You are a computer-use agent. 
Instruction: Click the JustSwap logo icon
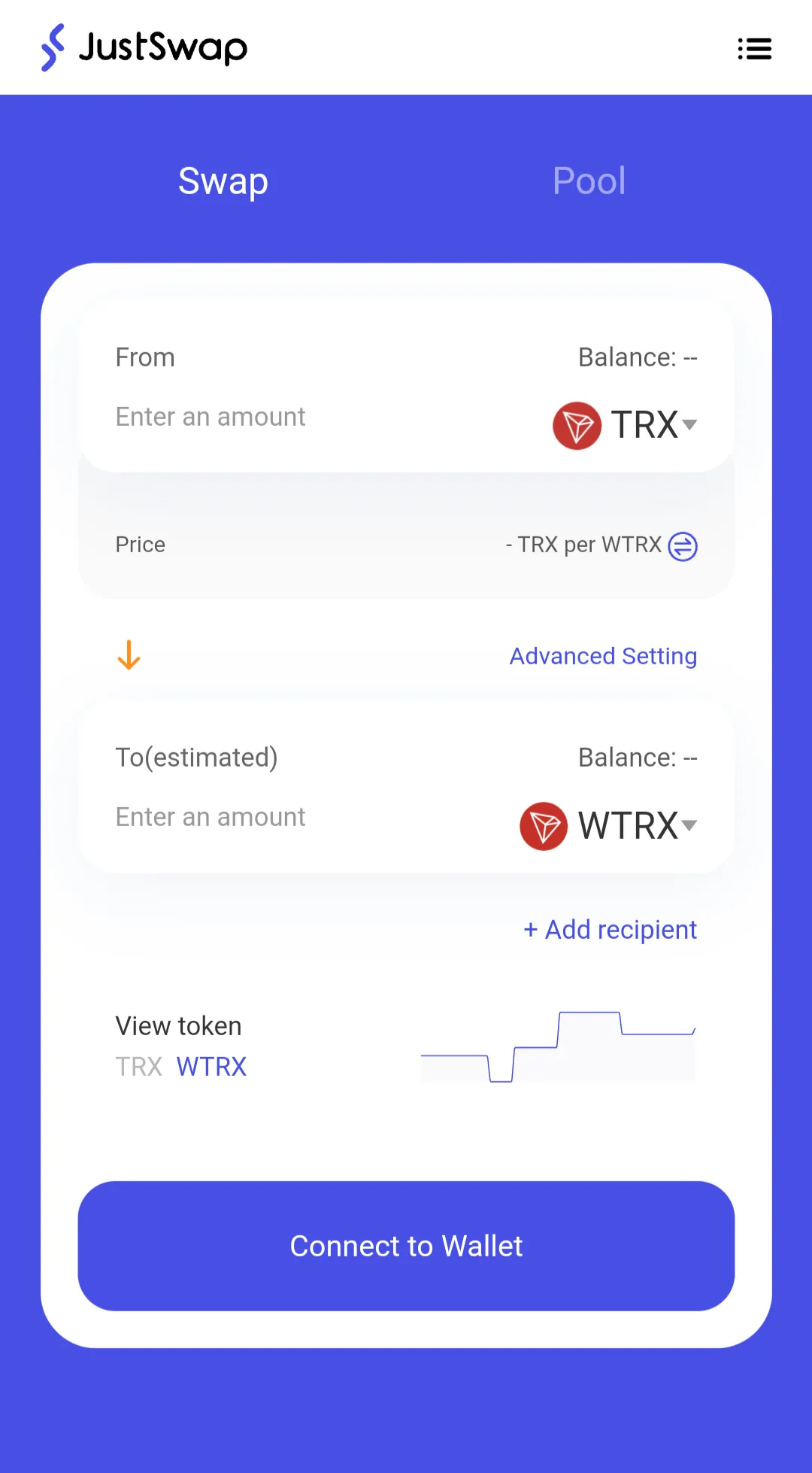click(50, 47)
